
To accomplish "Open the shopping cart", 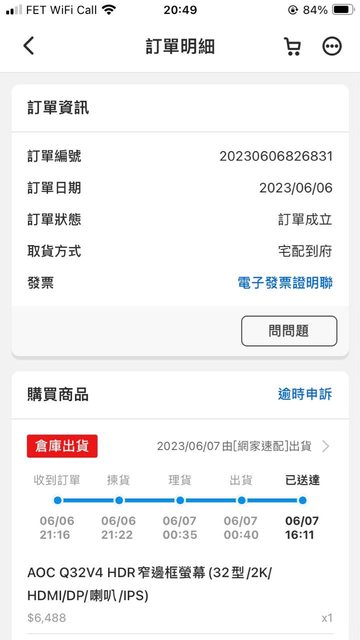I will (292, 46).
